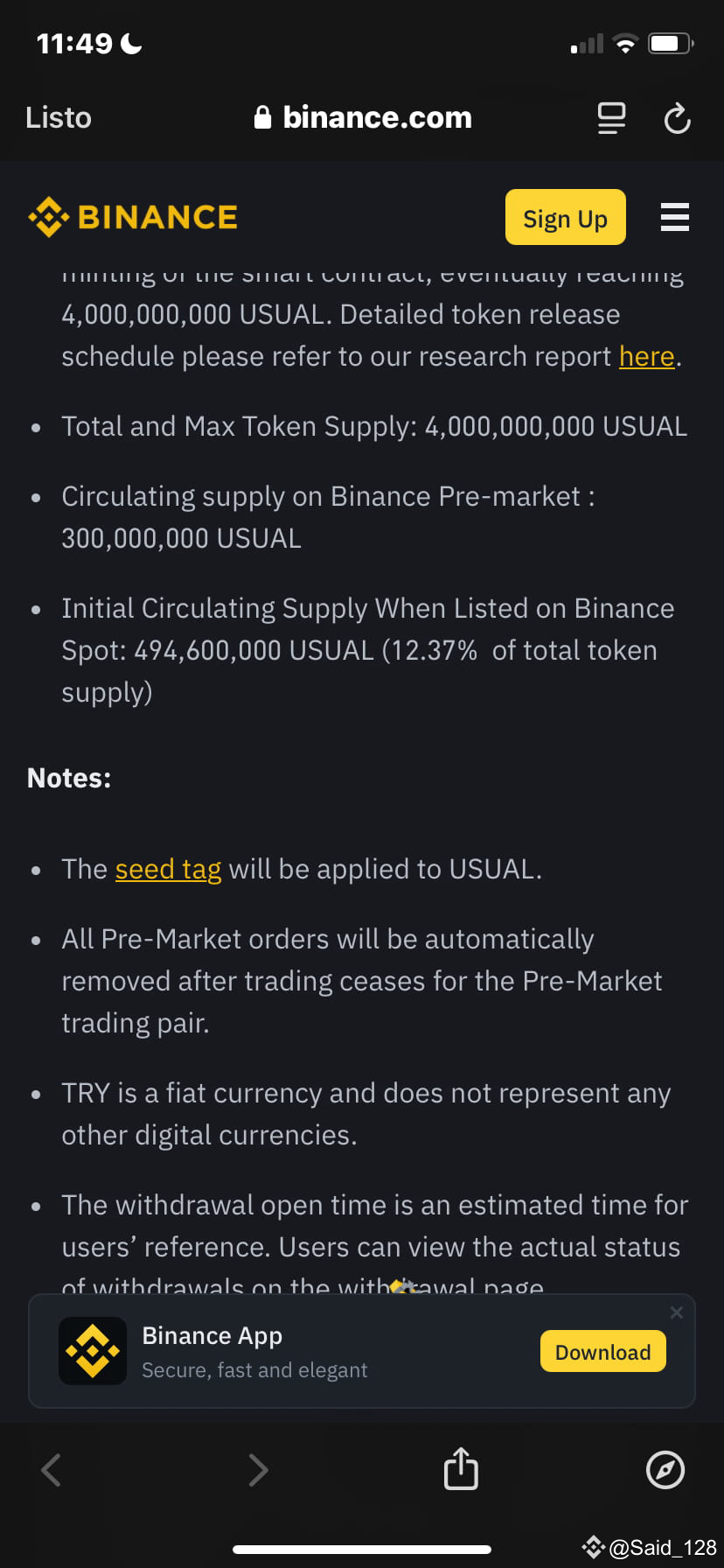Tap the Binance App logo in the banner
This screenshot has width=724, height=1568.
click(x=93, y=1351)
